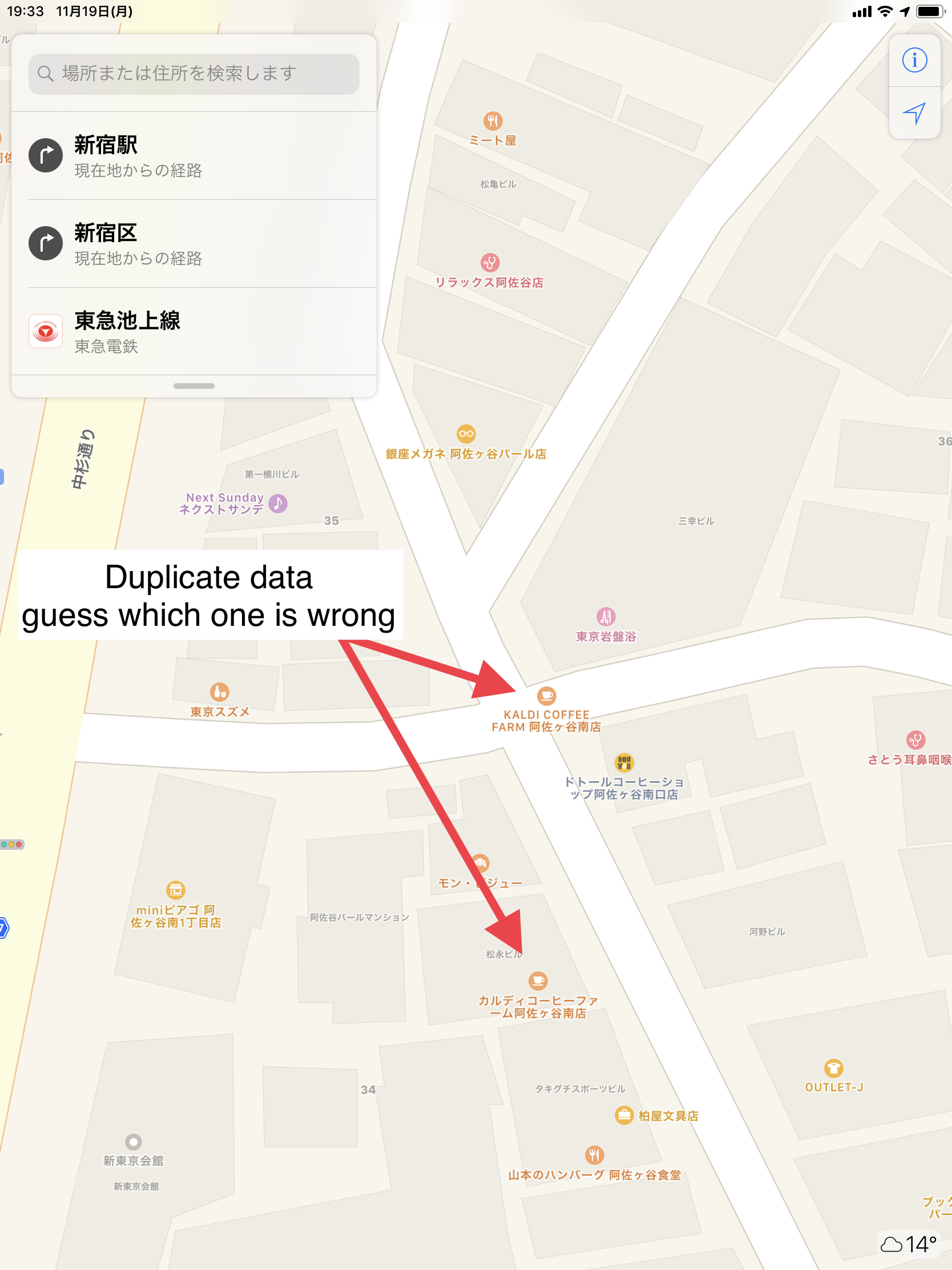Open the place or address search field
Screen dimensions: 952x1270
[x=194, y=74]
